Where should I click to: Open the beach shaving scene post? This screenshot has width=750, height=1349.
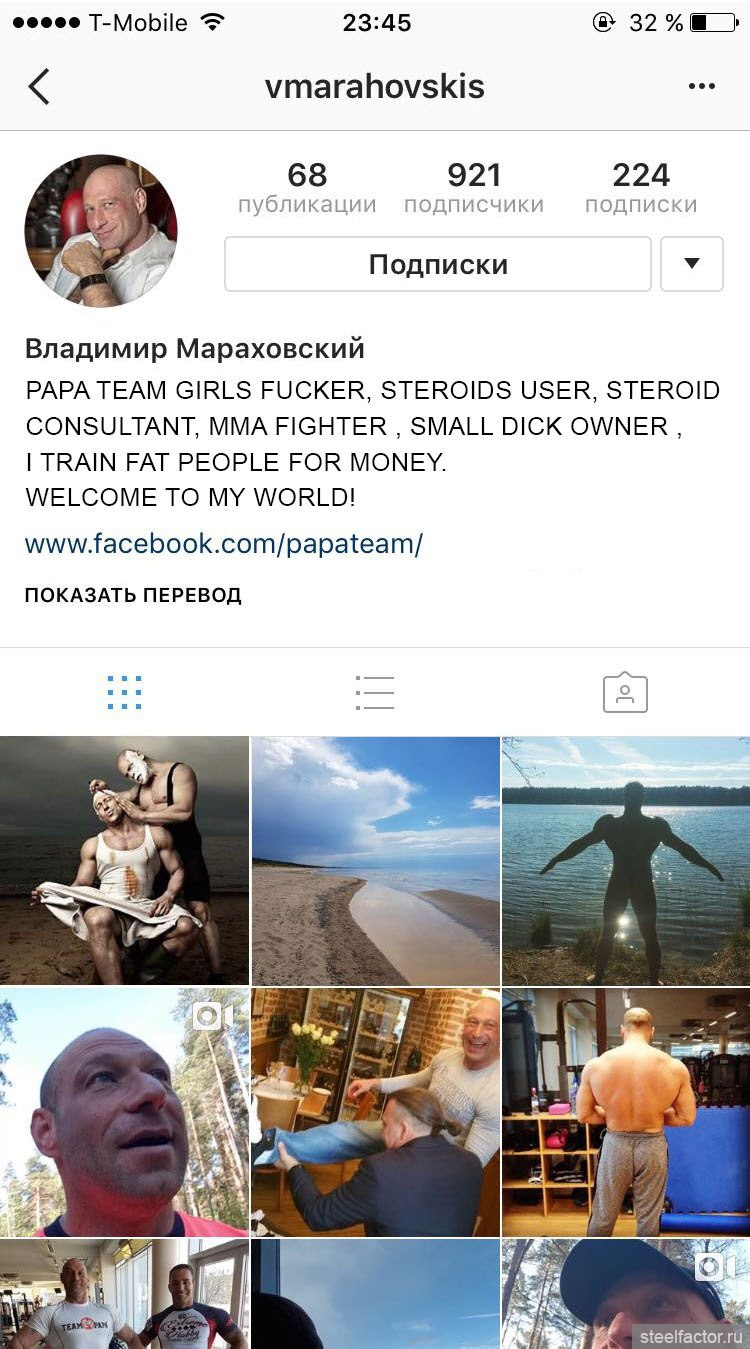(x=124, y=861)
